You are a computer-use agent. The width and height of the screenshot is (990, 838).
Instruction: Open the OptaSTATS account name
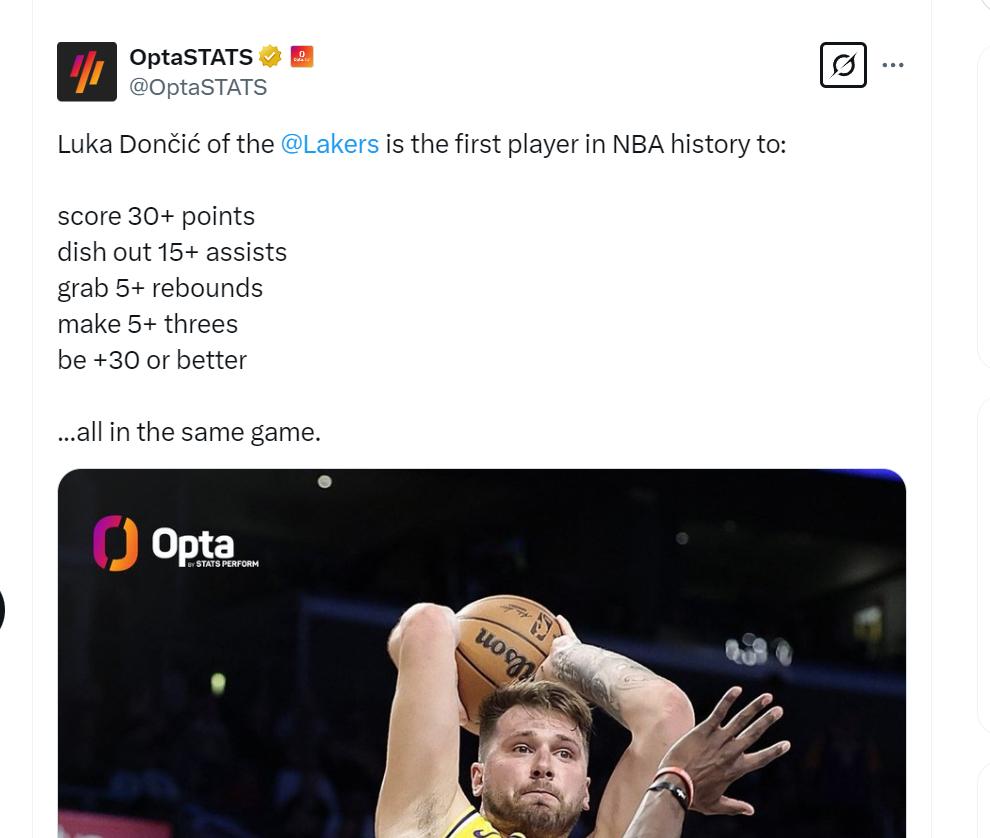pos(191,57)
